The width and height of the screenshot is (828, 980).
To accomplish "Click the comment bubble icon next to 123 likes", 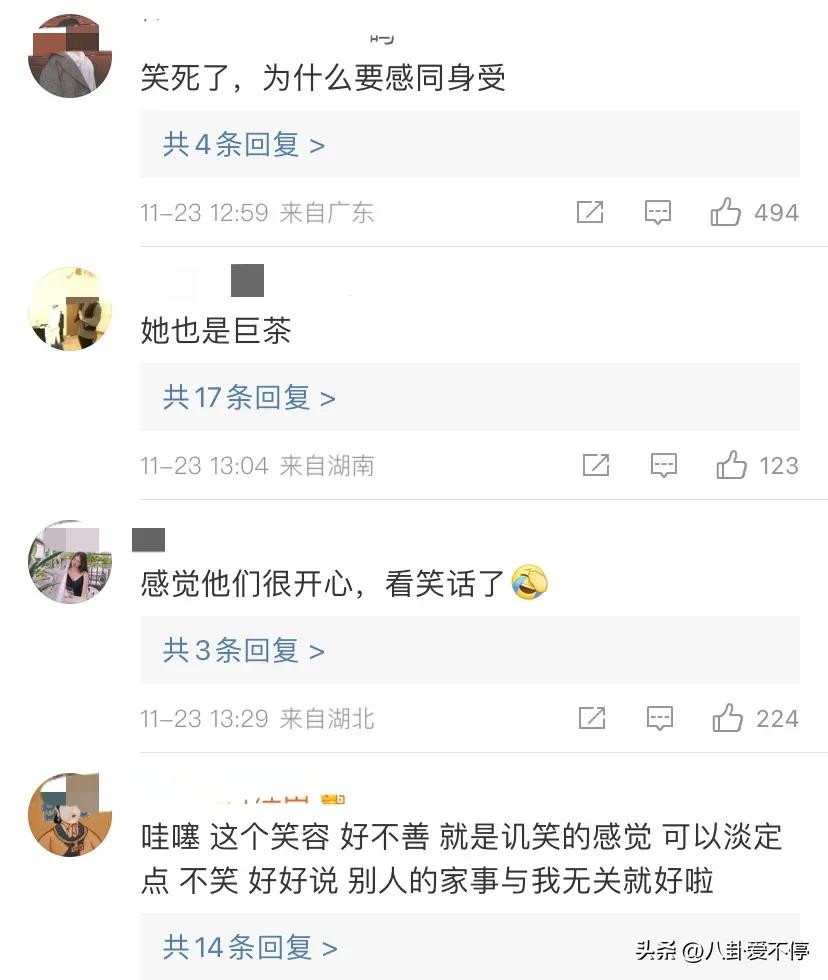I will [x=664, y=466].
